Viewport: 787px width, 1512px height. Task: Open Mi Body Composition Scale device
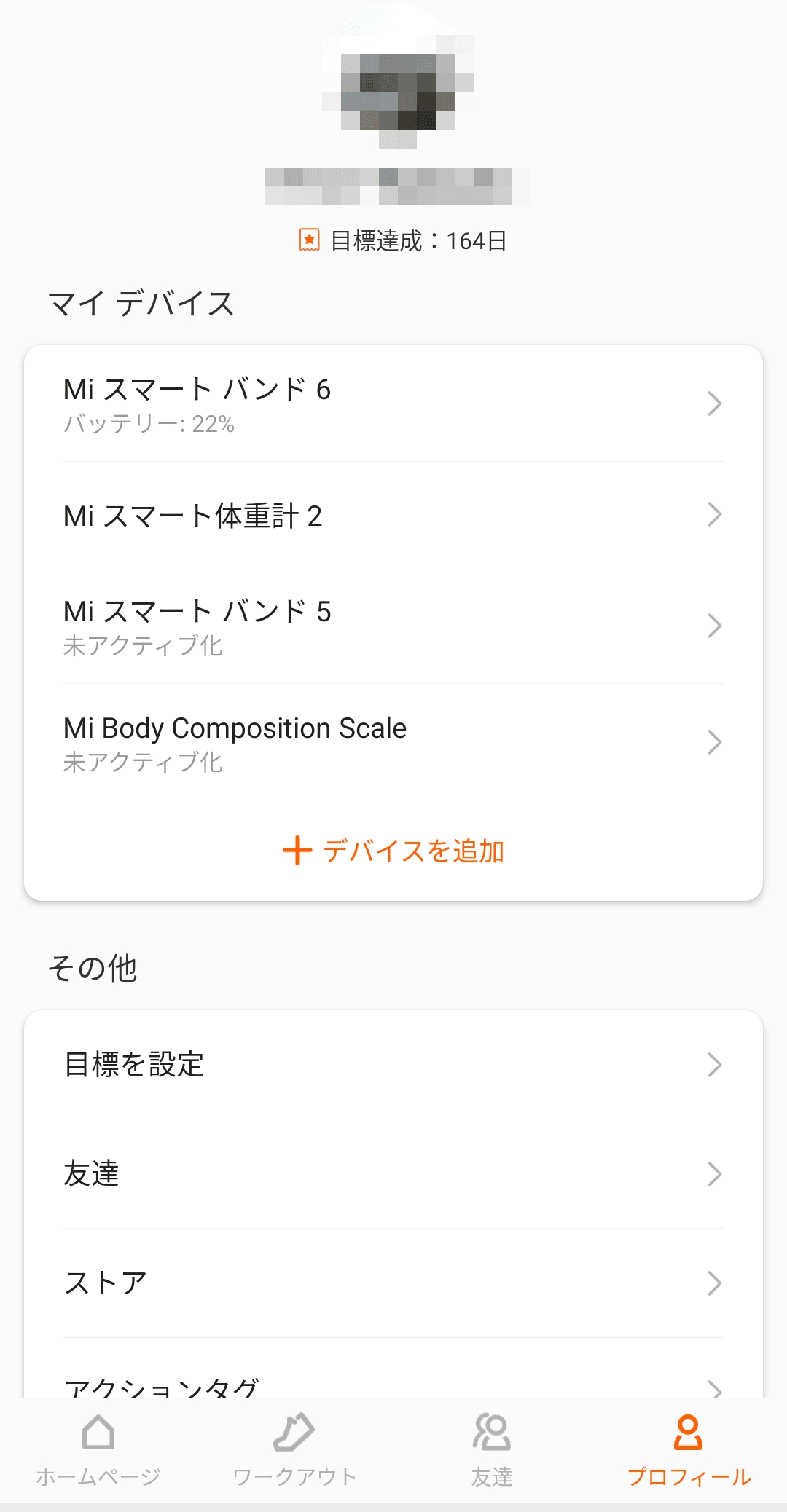pyautogui.click(x=393, y=743)
